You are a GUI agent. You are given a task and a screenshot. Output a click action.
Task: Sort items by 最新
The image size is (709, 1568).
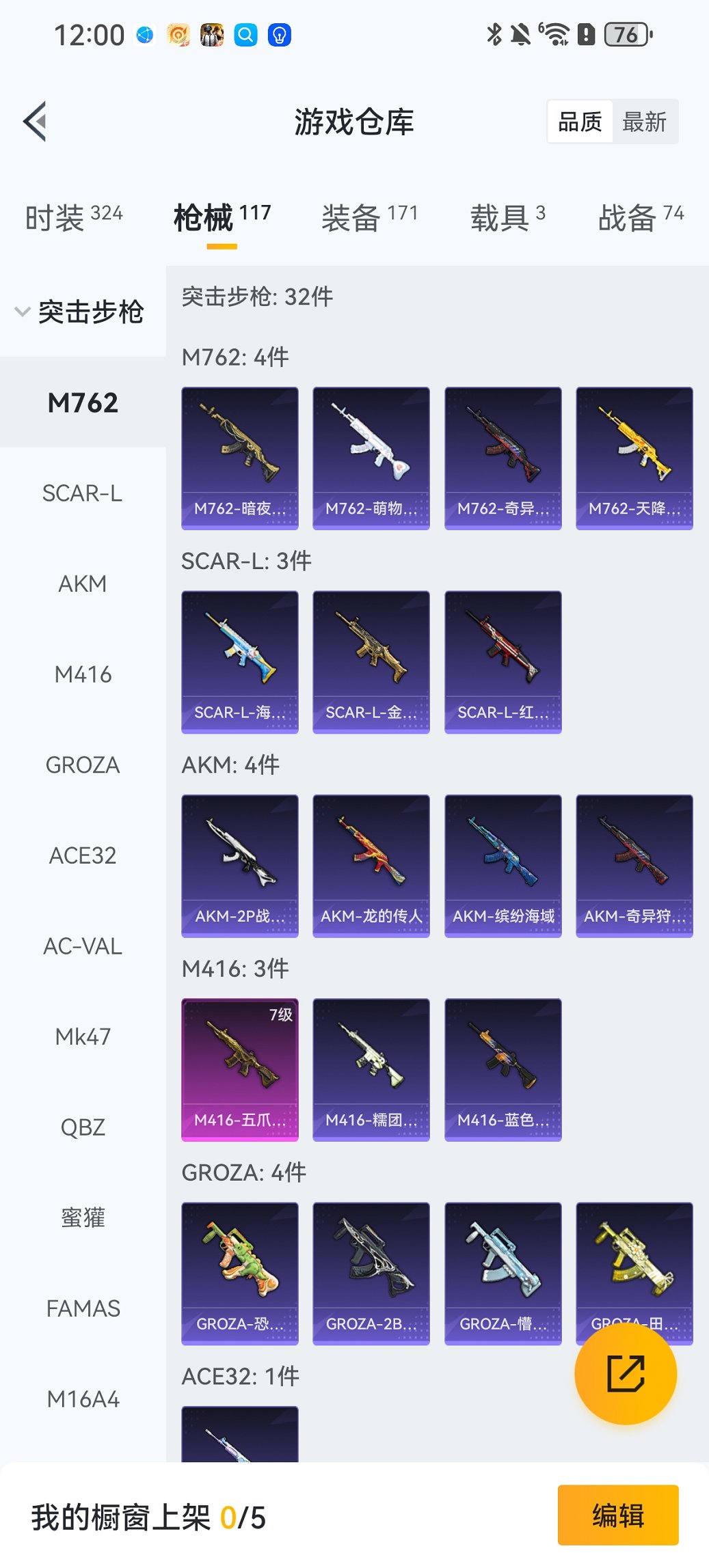644,122
